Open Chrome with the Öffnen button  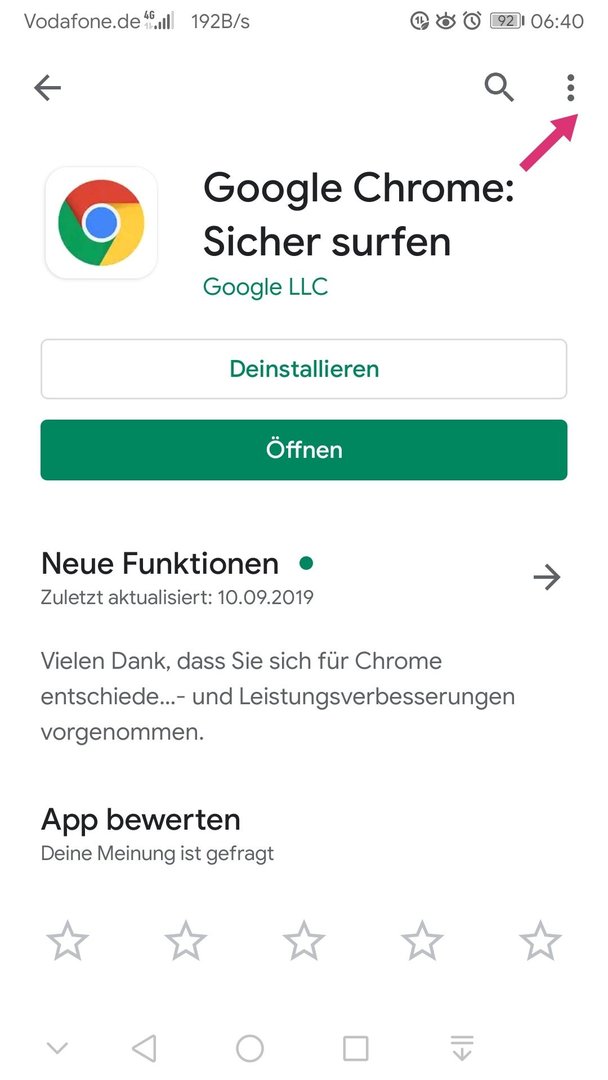[304, 450]
